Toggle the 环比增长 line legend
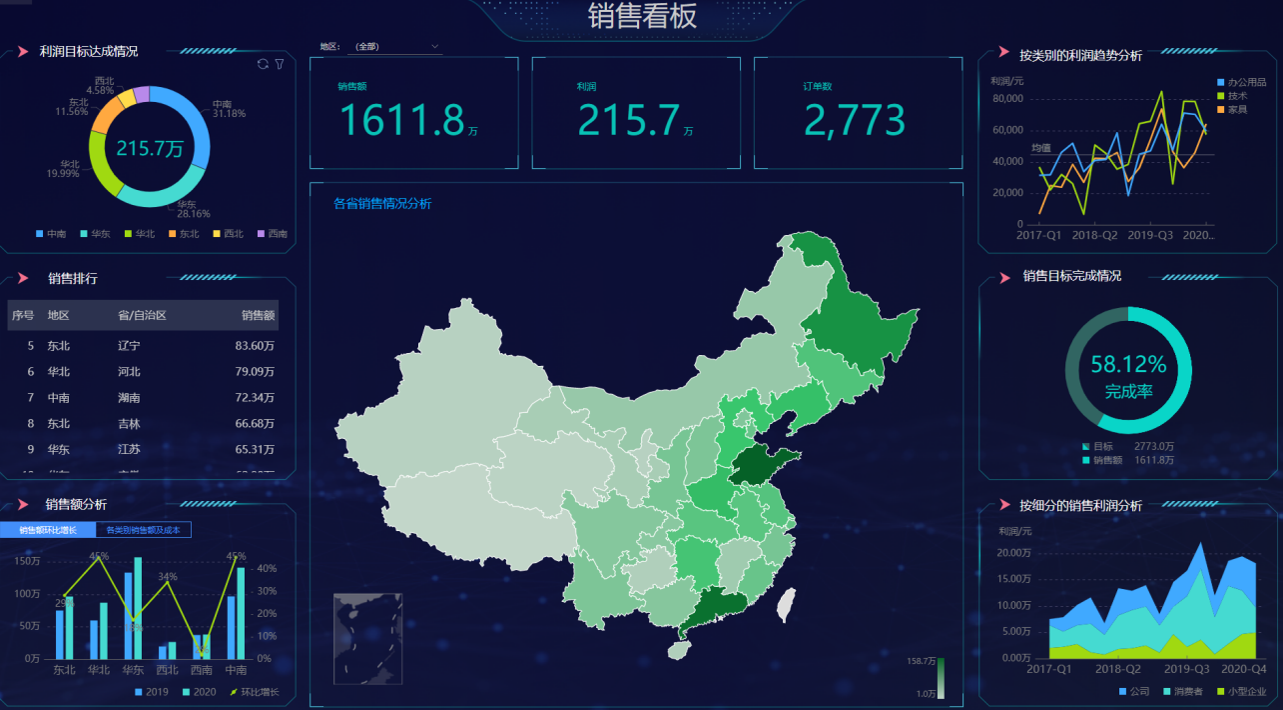 tap(255, 692)
